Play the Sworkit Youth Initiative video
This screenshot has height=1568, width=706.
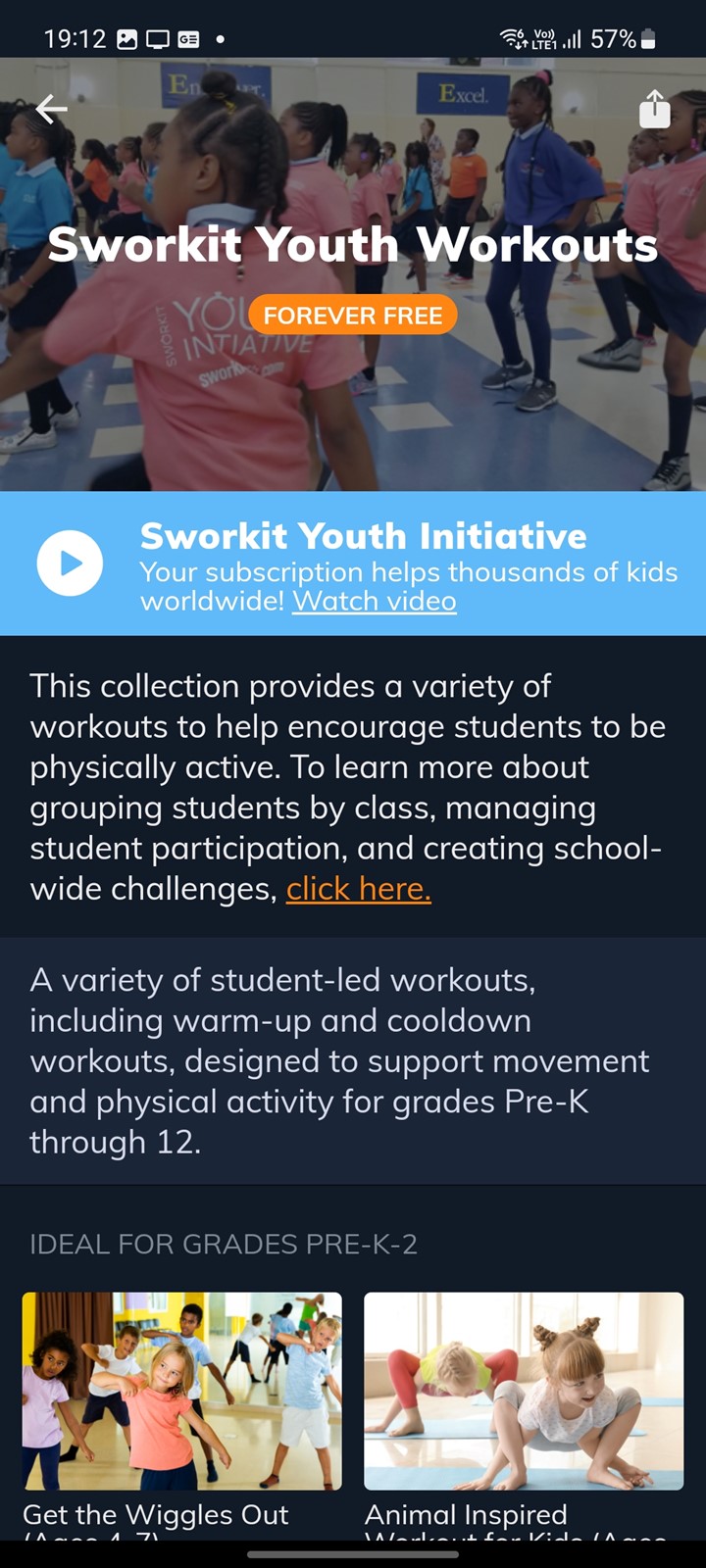[70, 563]
